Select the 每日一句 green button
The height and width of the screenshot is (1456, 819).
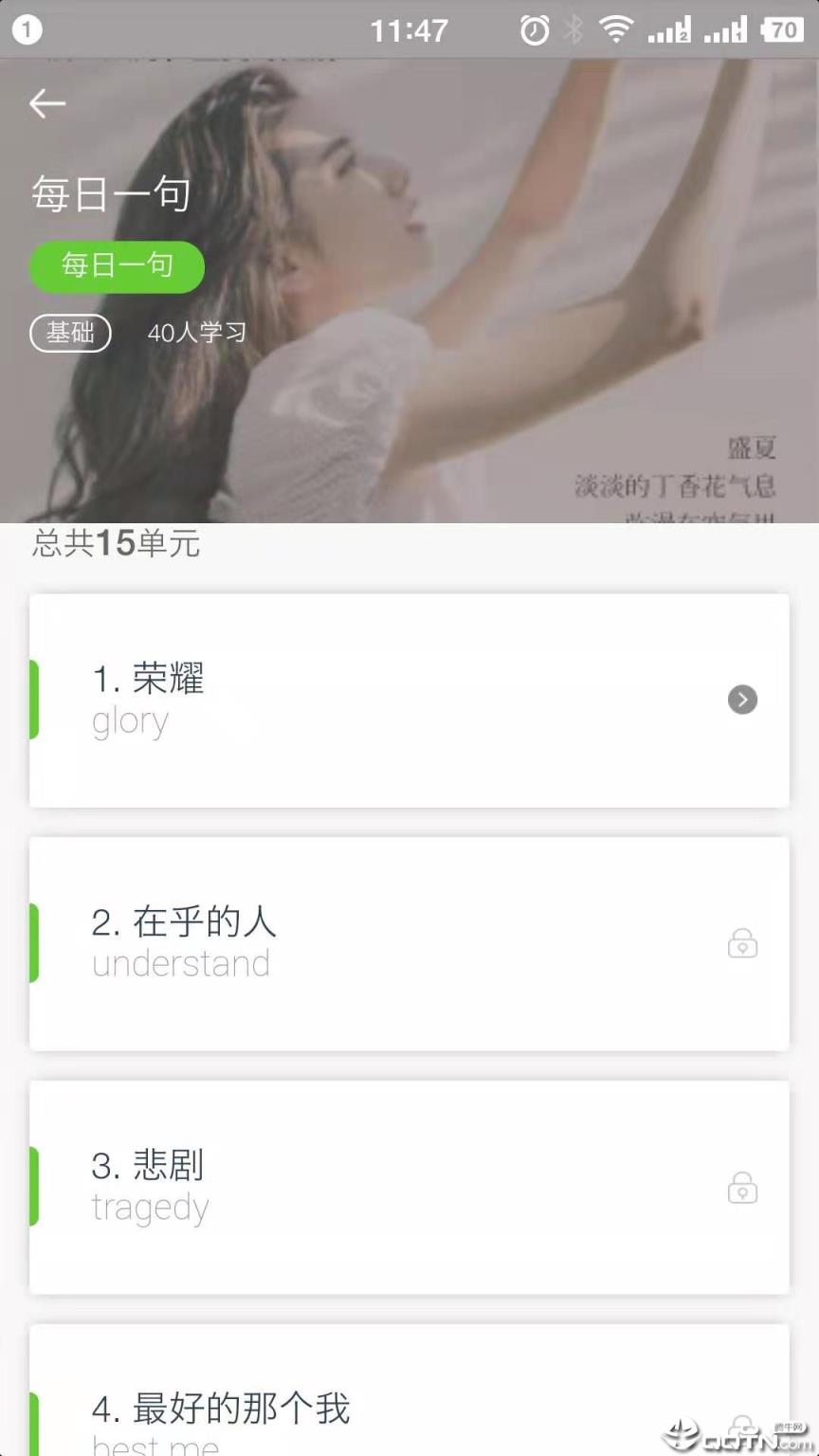click(x=117, y=266)
